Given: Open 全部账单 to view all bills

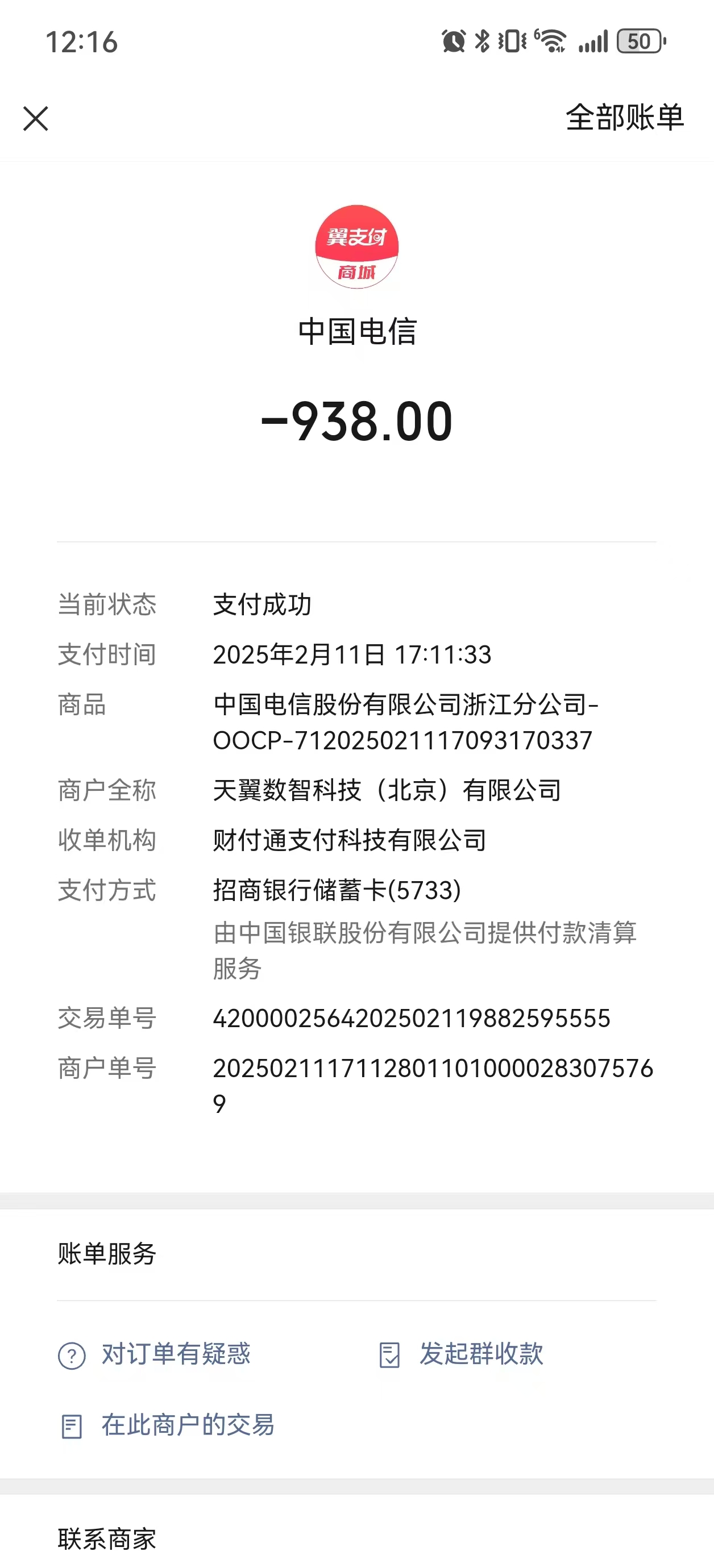Looking at the screenshot, I should (624, 118).
